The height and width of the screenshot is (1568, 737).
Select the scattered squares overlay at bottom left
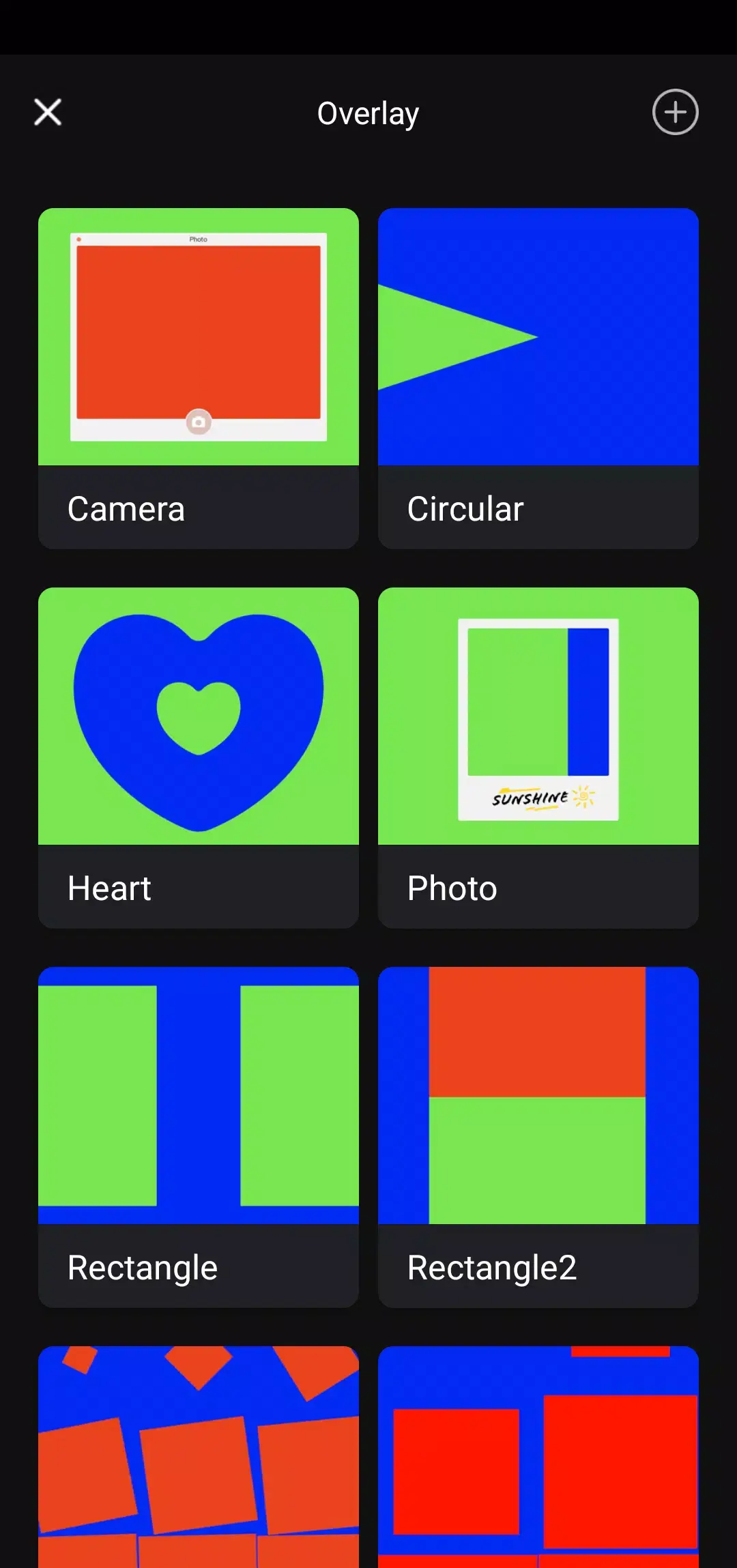pyautogui.click(x=199, y=1453)
